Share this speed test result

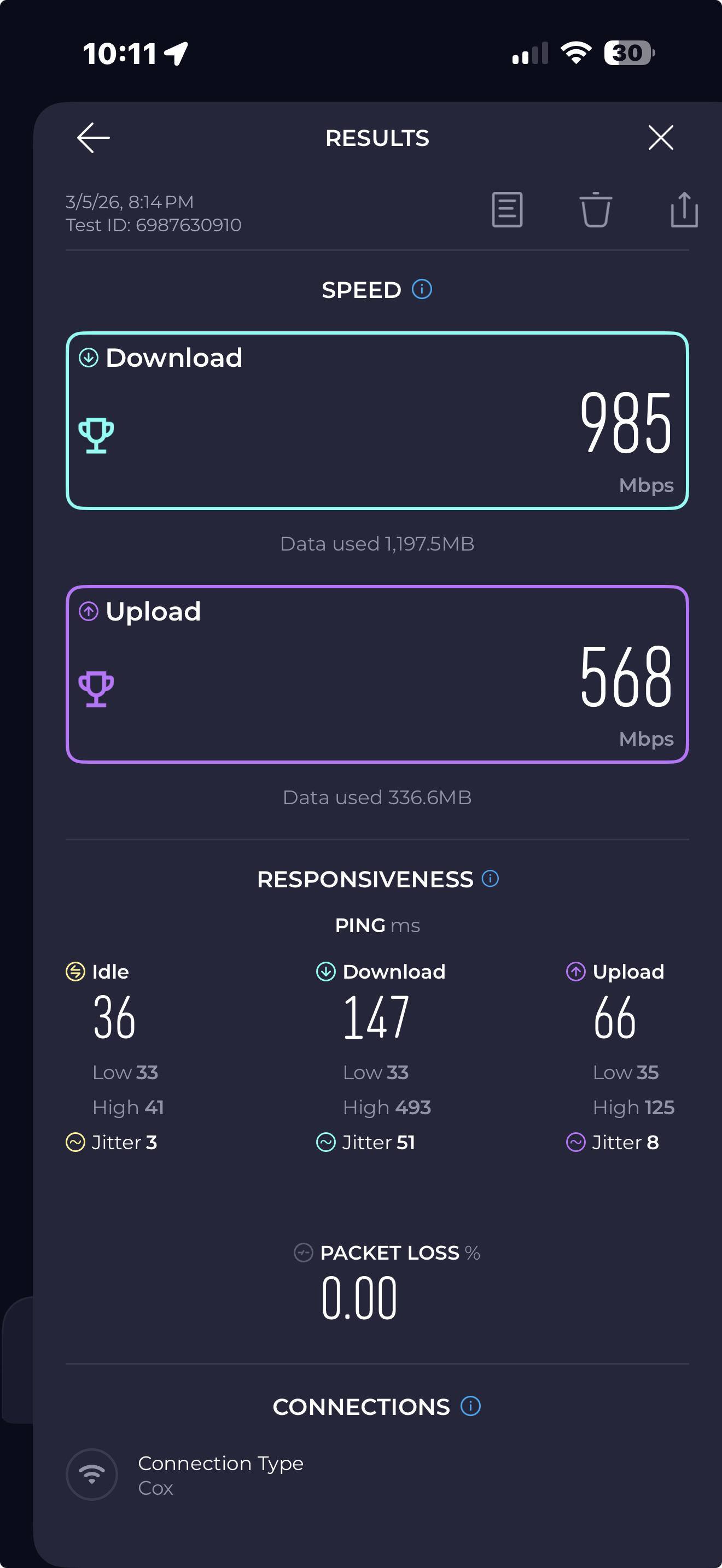click(x=684, y=210)
